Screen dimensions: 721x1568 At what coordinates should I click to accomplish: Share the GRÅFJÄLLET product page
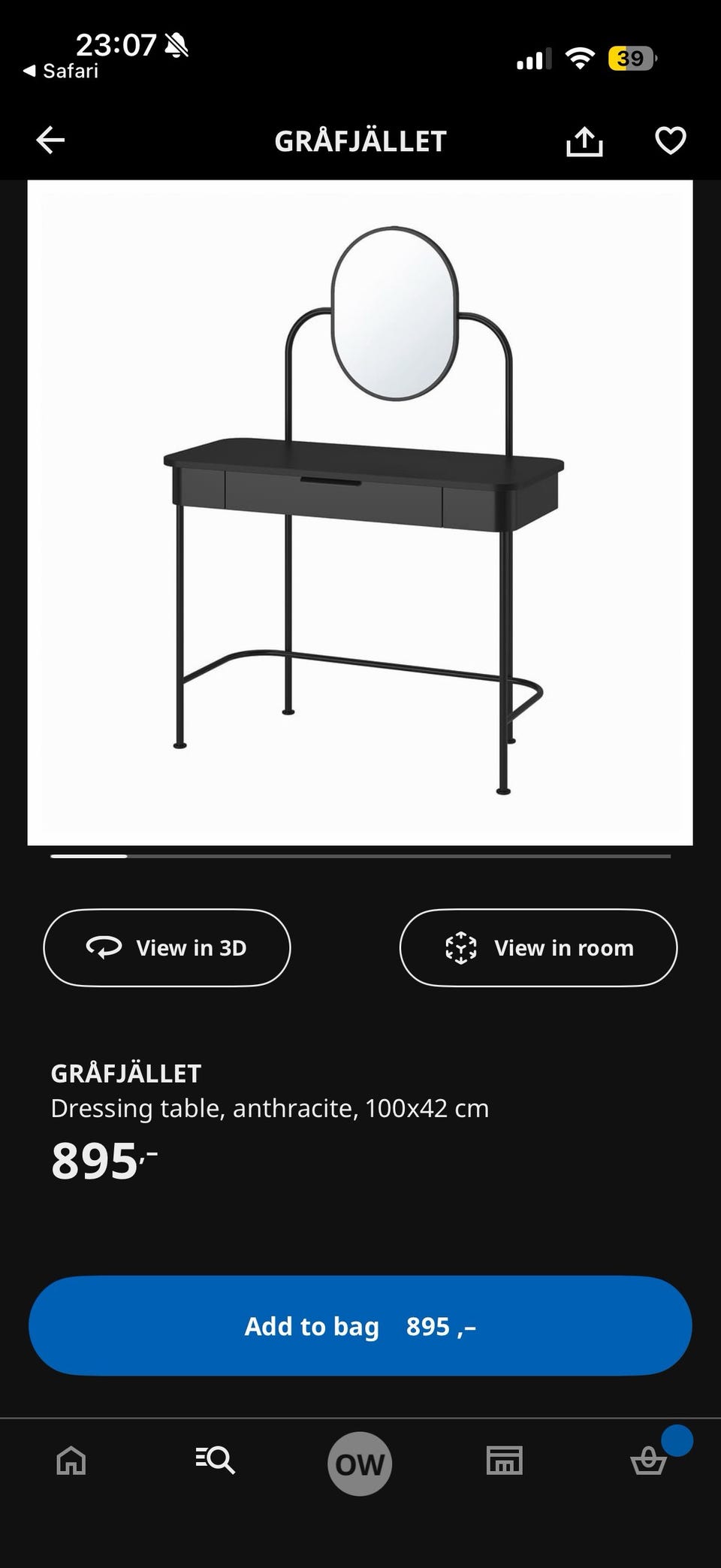click(584, 140)
